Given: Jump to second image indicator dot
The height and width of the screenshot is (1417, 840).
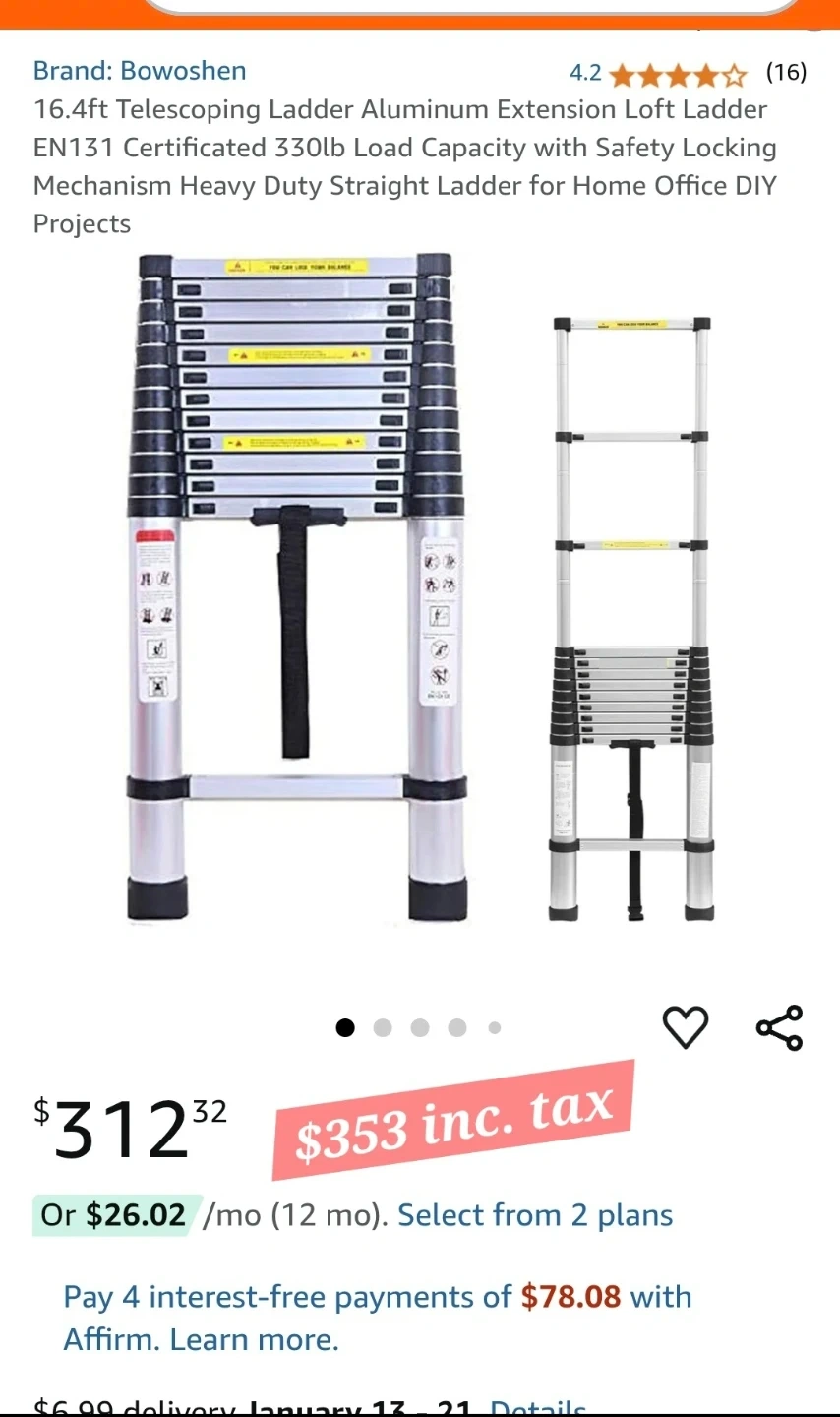Looking at the screenshot, I should coord(383,1028).
